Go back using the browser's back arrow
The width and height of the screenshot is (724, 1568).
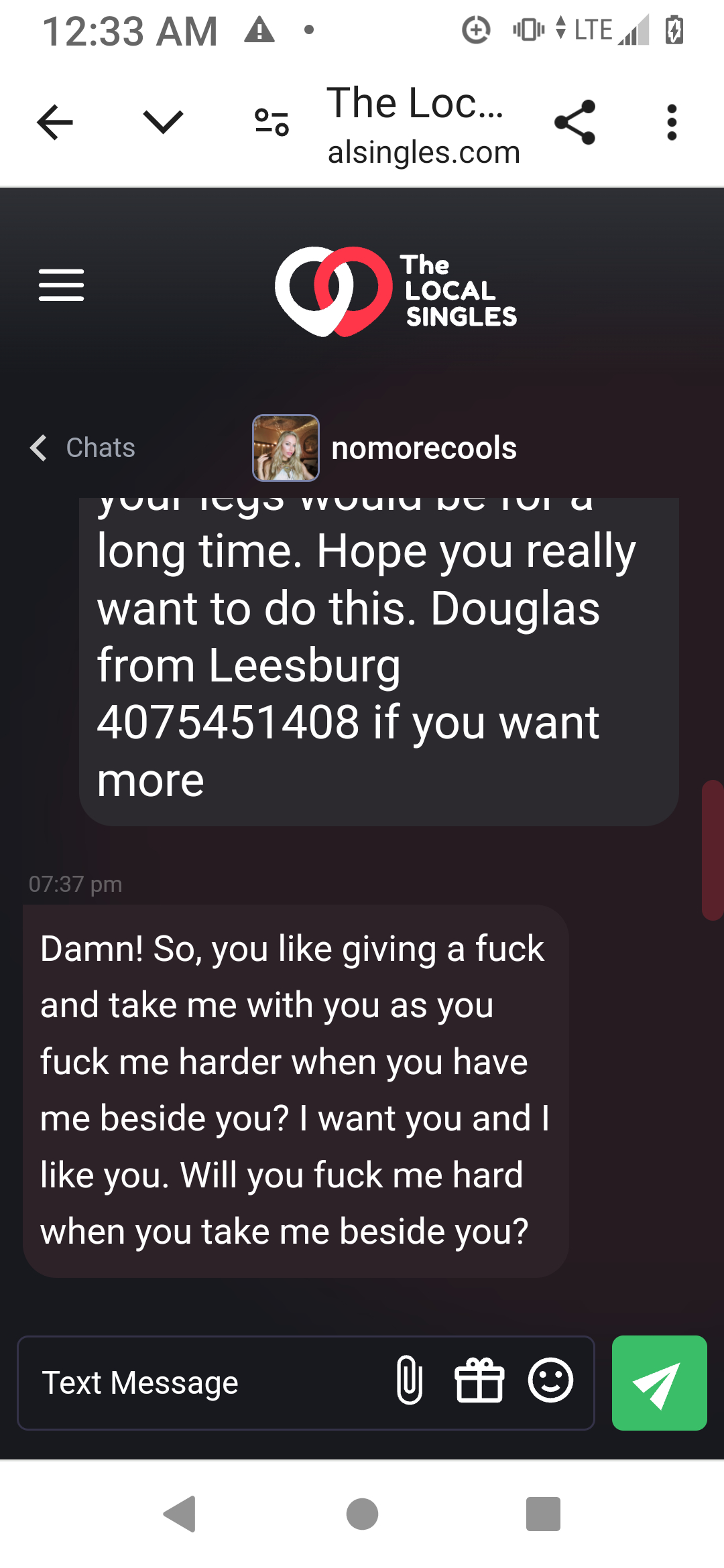click(x=55, y=123)
